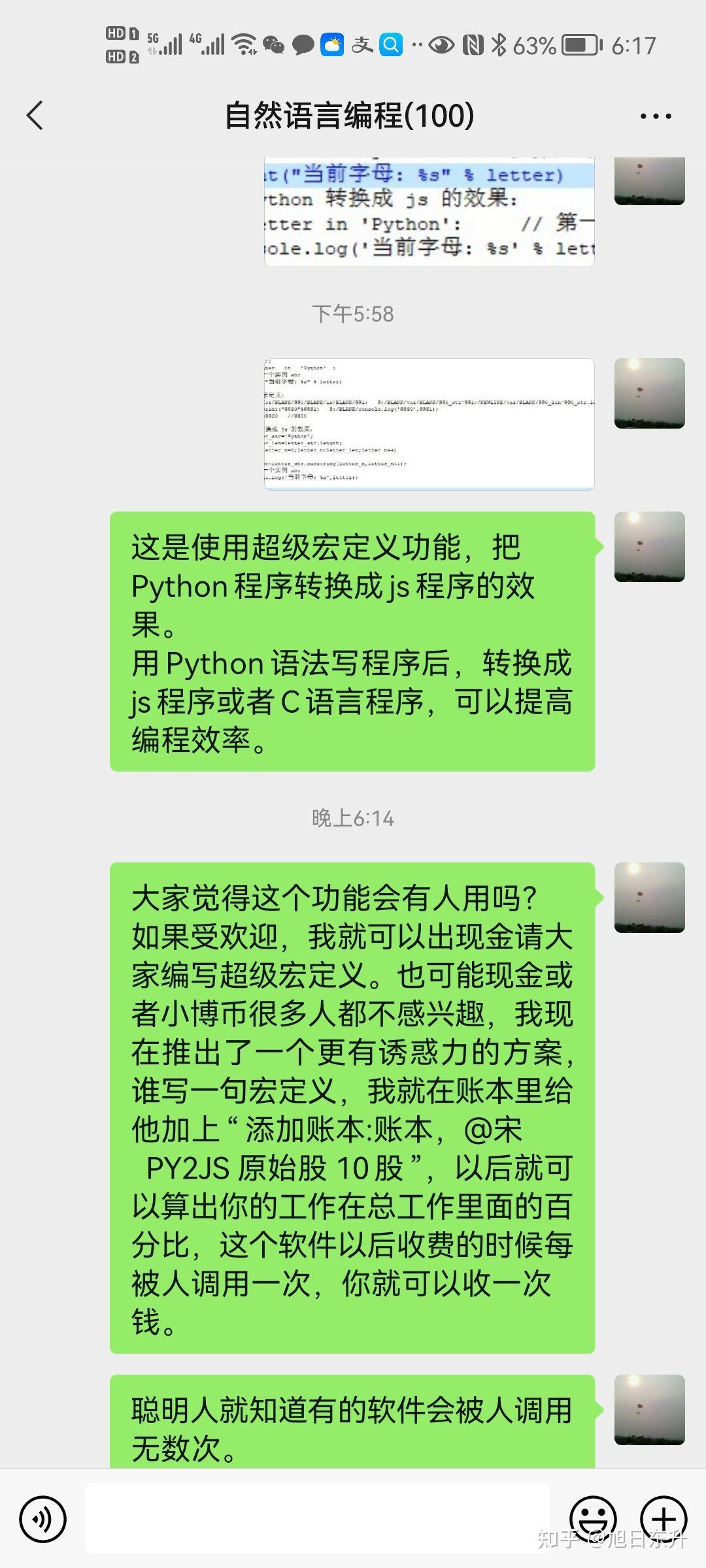Tap the message text field
Viewport: 706px width, 1568px height.
318,1518
